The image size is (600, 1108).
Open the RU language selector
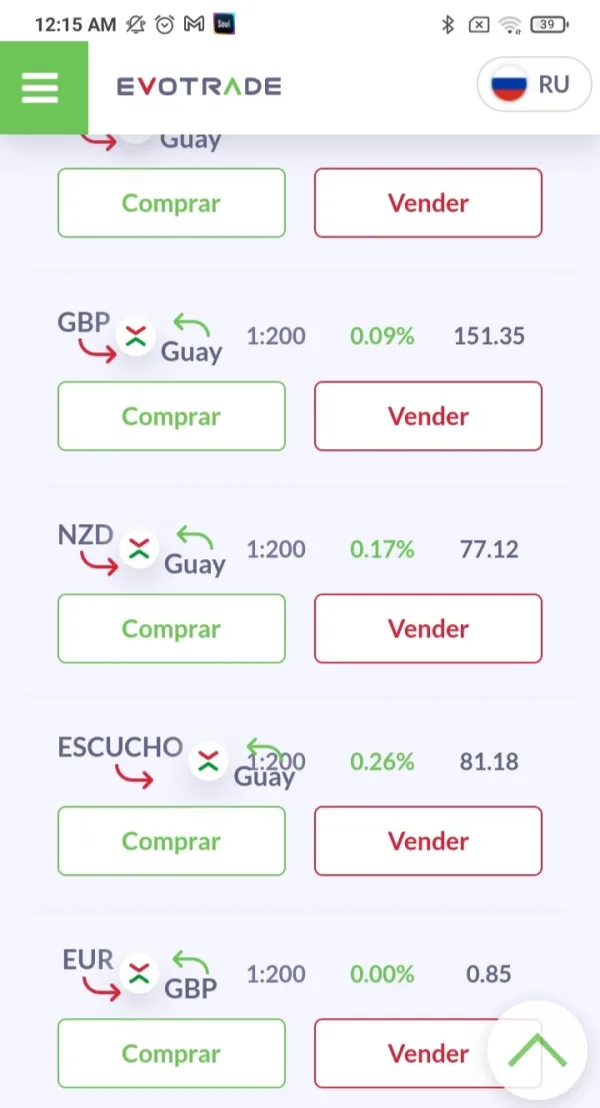point(534,85)
